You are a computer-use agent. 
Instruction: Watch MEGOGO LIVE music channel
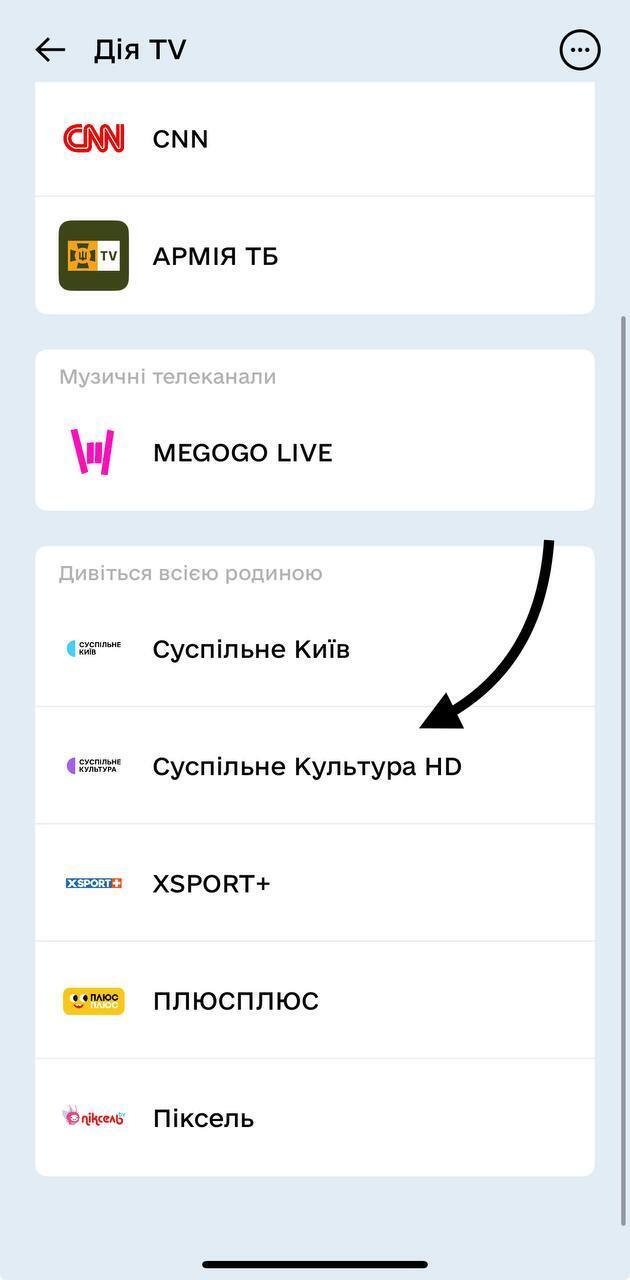[x=314, y=453]
